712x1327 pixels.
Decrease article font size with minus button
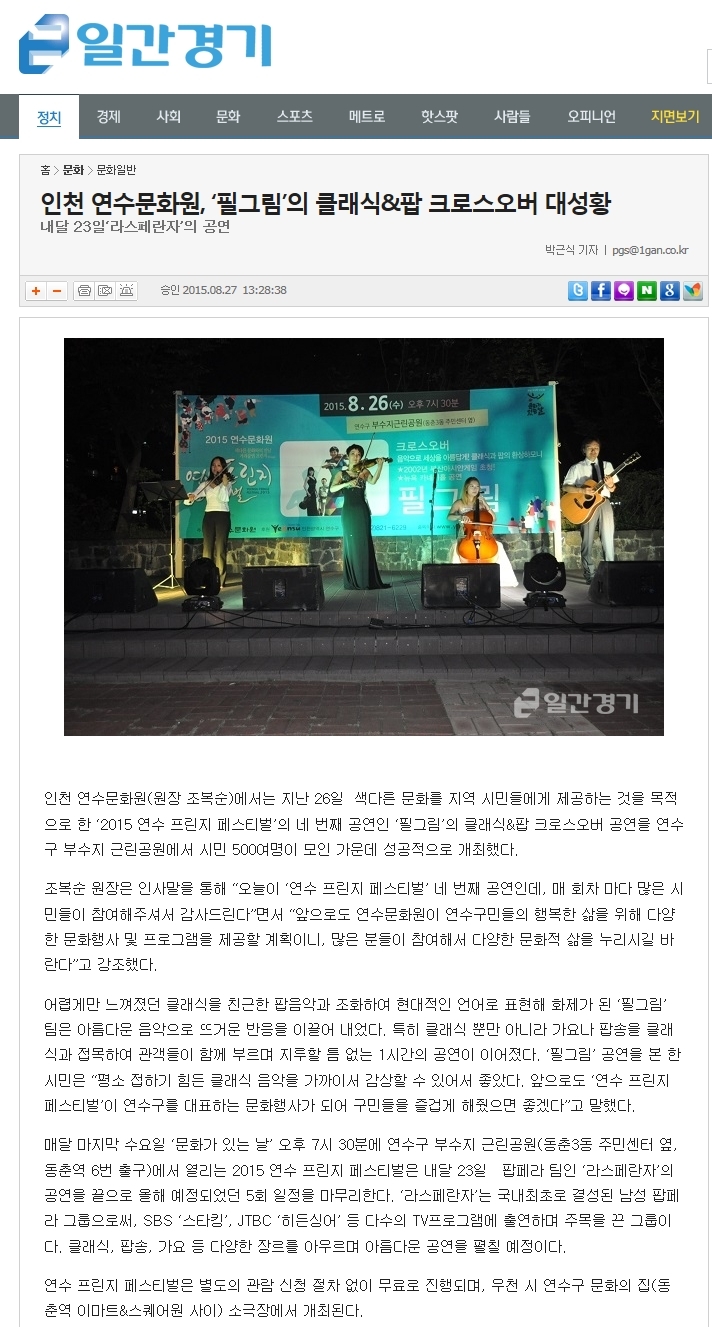tap(57, 291)
